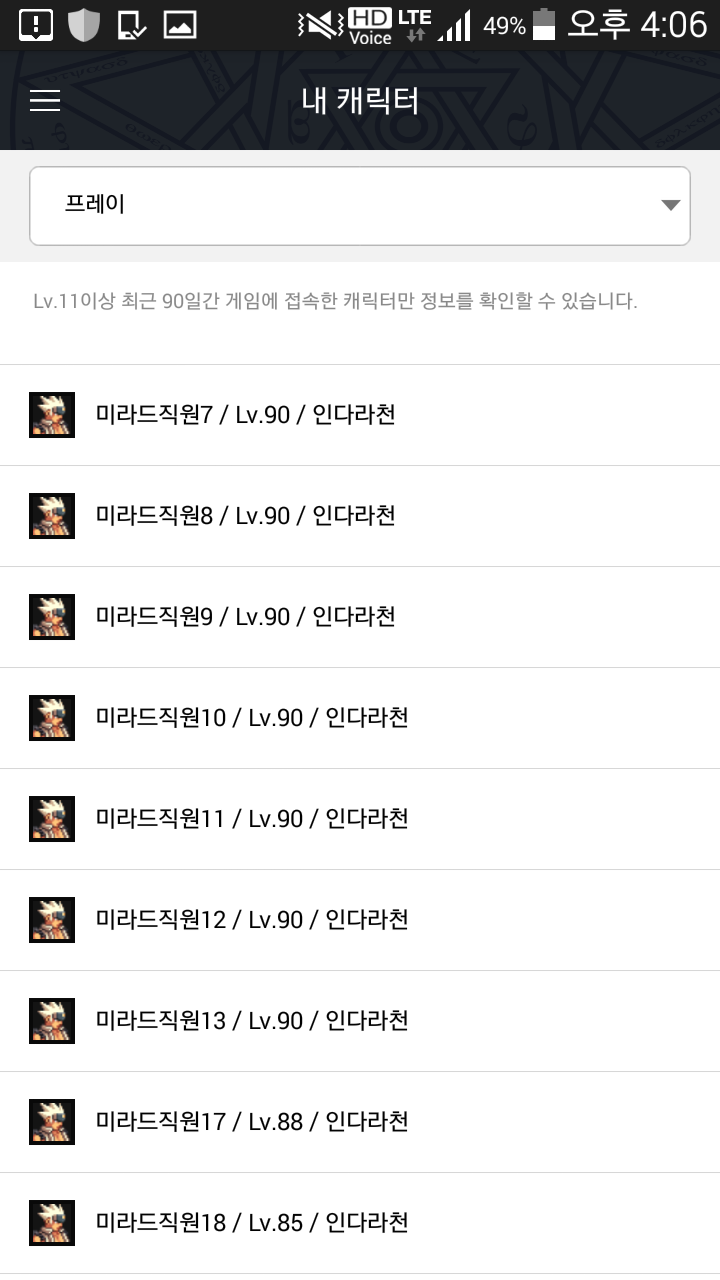
Task: Select character 미라드직원12
Action: pyautogui.click(x=360, y=920)
